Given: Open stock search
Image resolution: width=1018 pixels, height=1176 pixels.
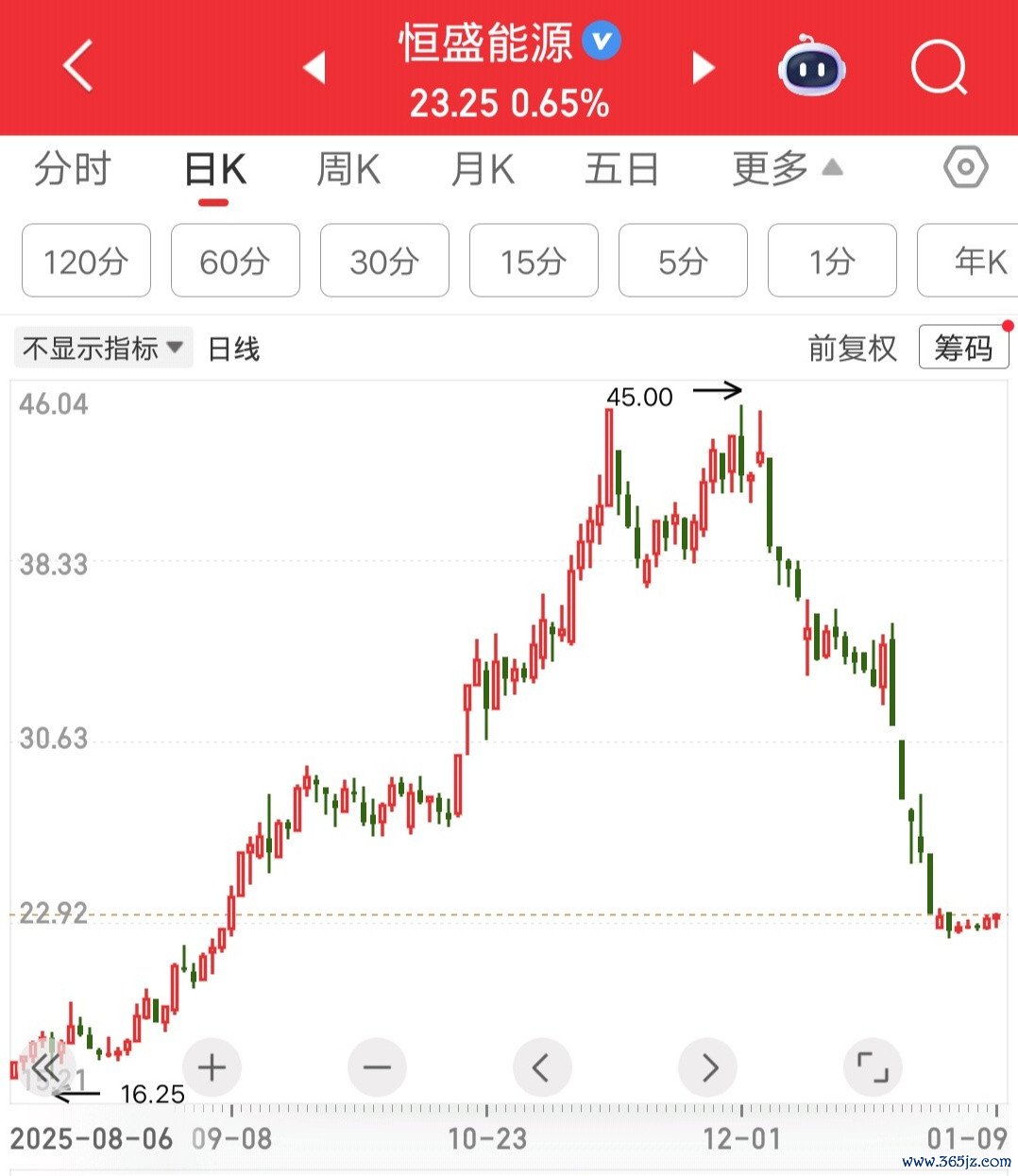Looking at the screenshot, I should pos(939,68).
